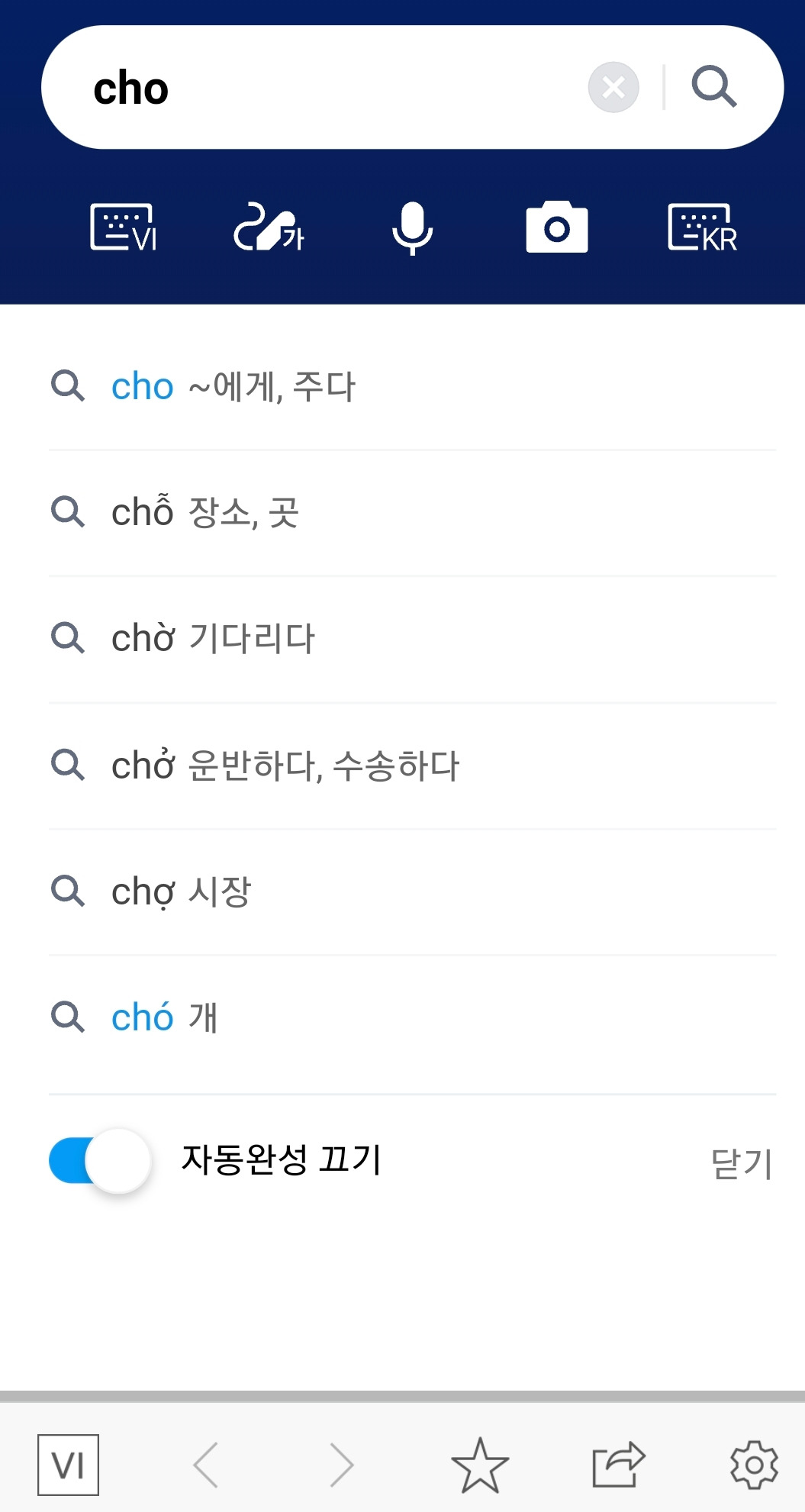805x1512 pixels.
Task: Start voice search with microphone
Action: coord(413,227)
